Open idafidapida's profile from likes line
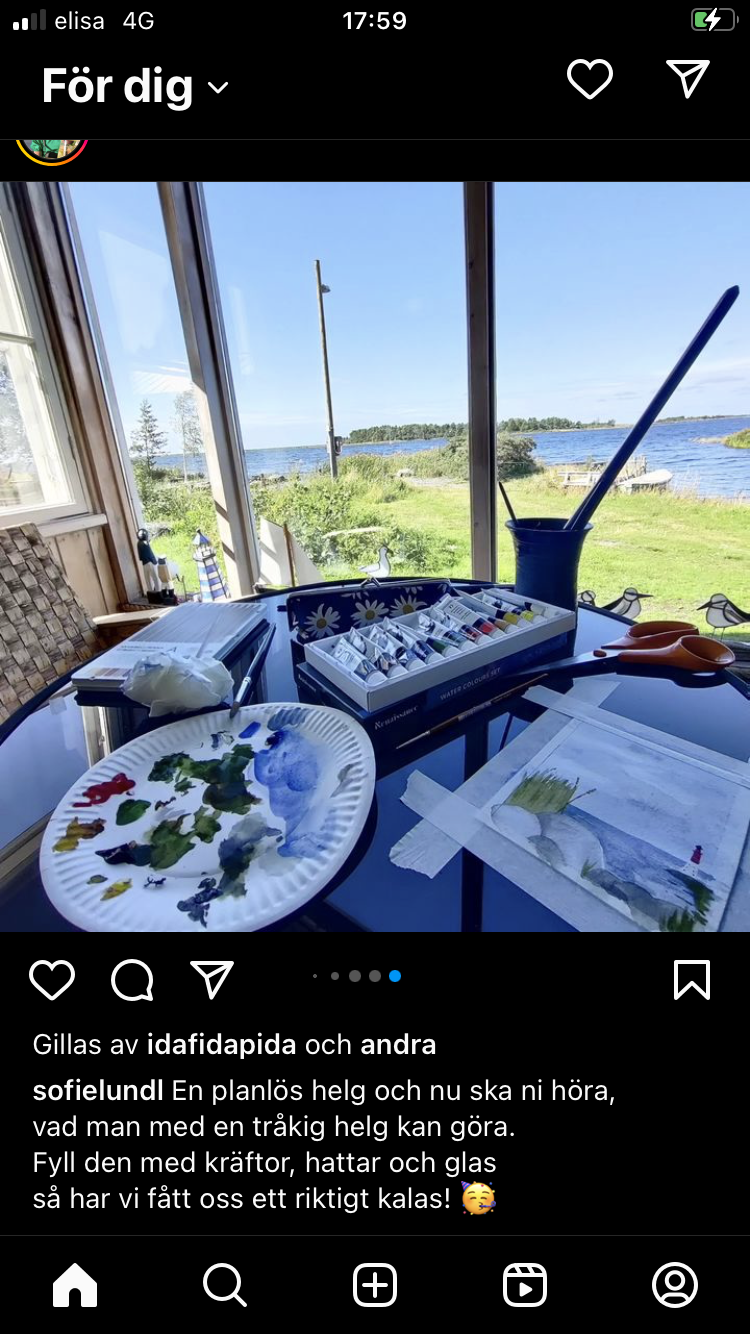 [x=221, y=1044]
